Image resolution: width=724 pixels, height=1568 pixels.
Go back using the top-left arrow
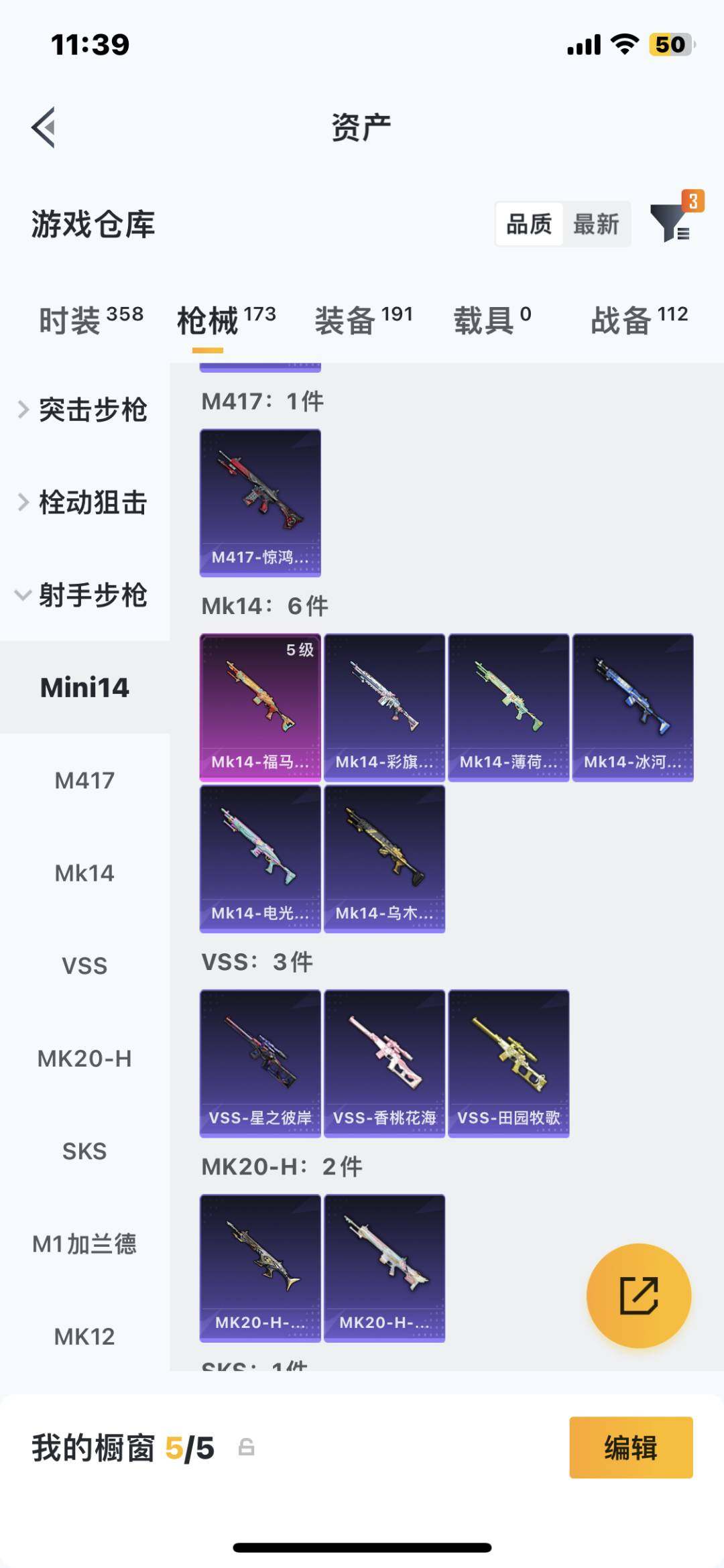[x=44, y=127]
